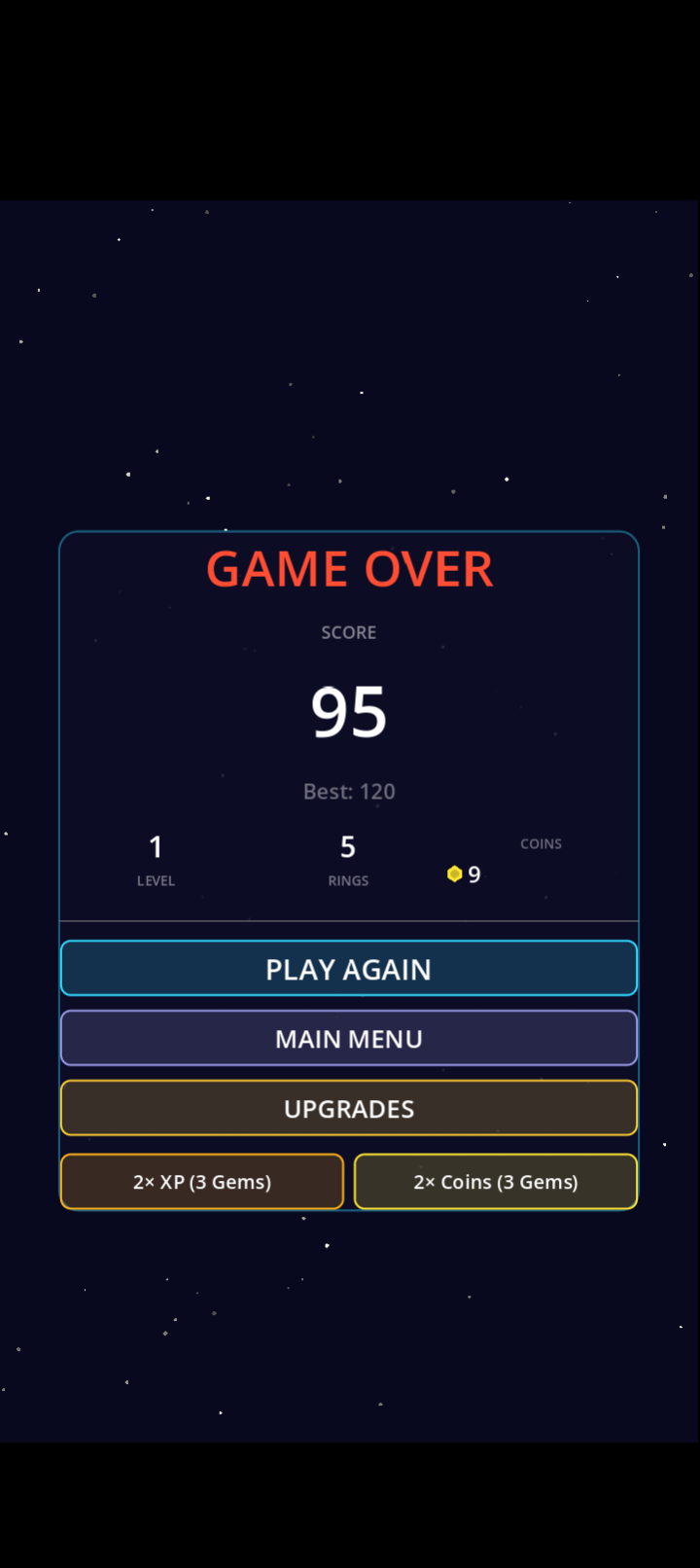Double coins for 3 Gems

coord(496,1182)
